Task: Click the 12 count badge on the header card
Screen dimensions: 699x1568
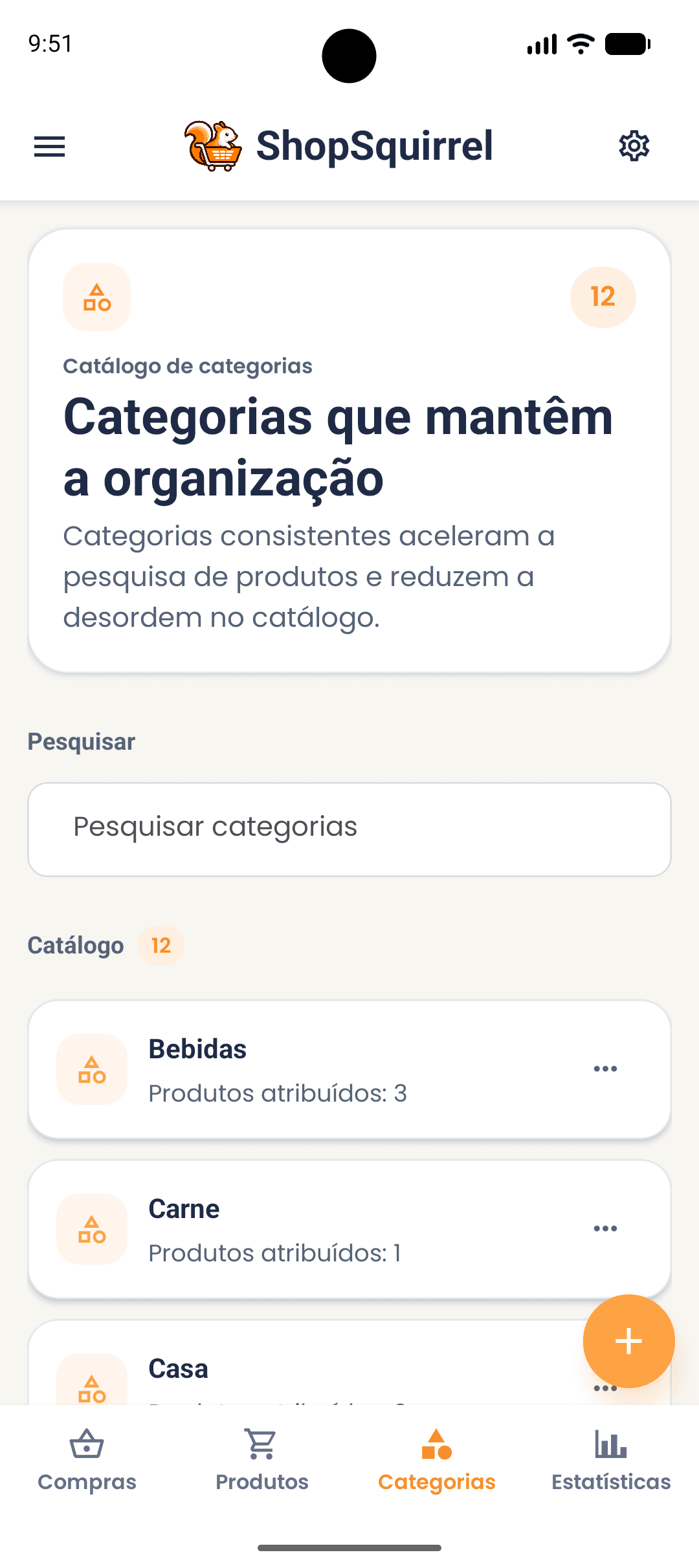Action: click(x=602, y=297)
